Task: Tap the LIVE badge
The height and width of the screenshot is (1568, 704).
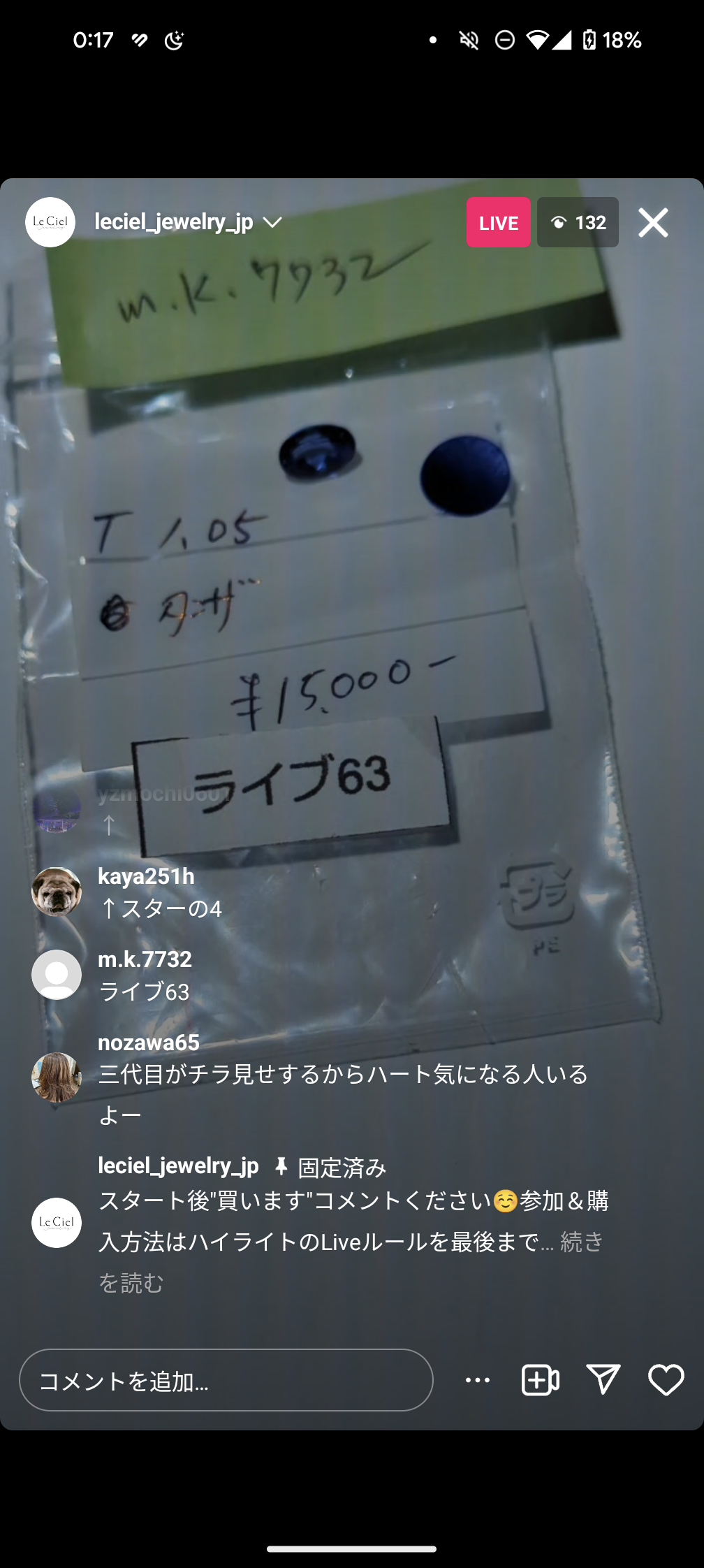Action: 497,222
